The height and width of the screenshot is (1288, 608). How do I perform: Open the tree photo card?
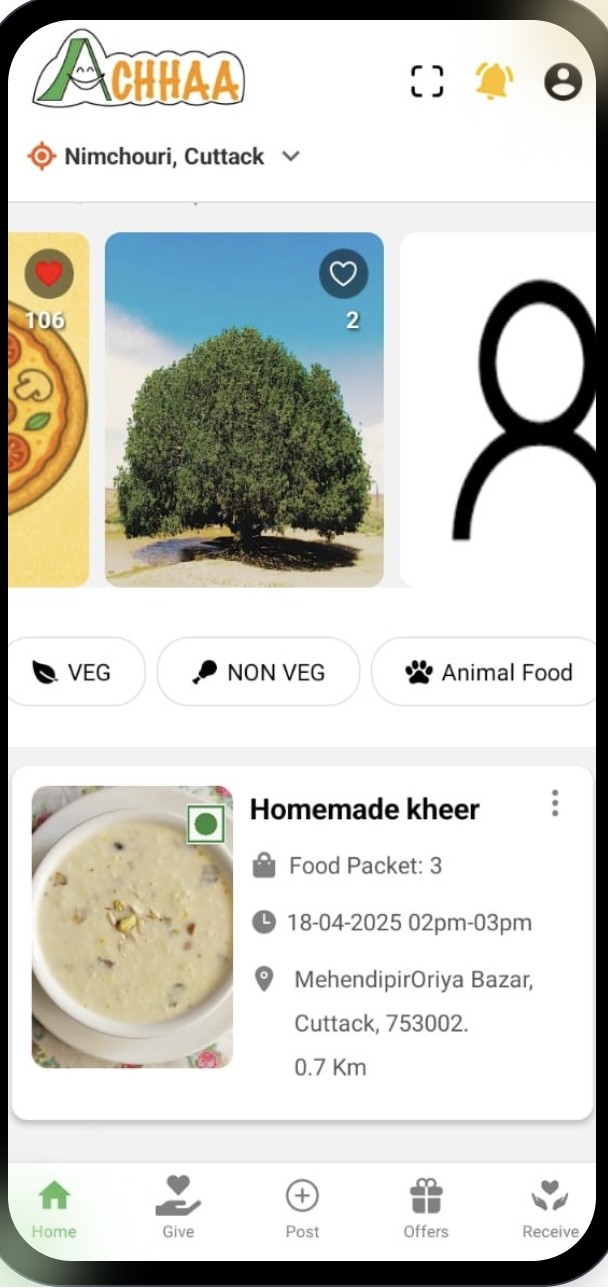(243, 430)
